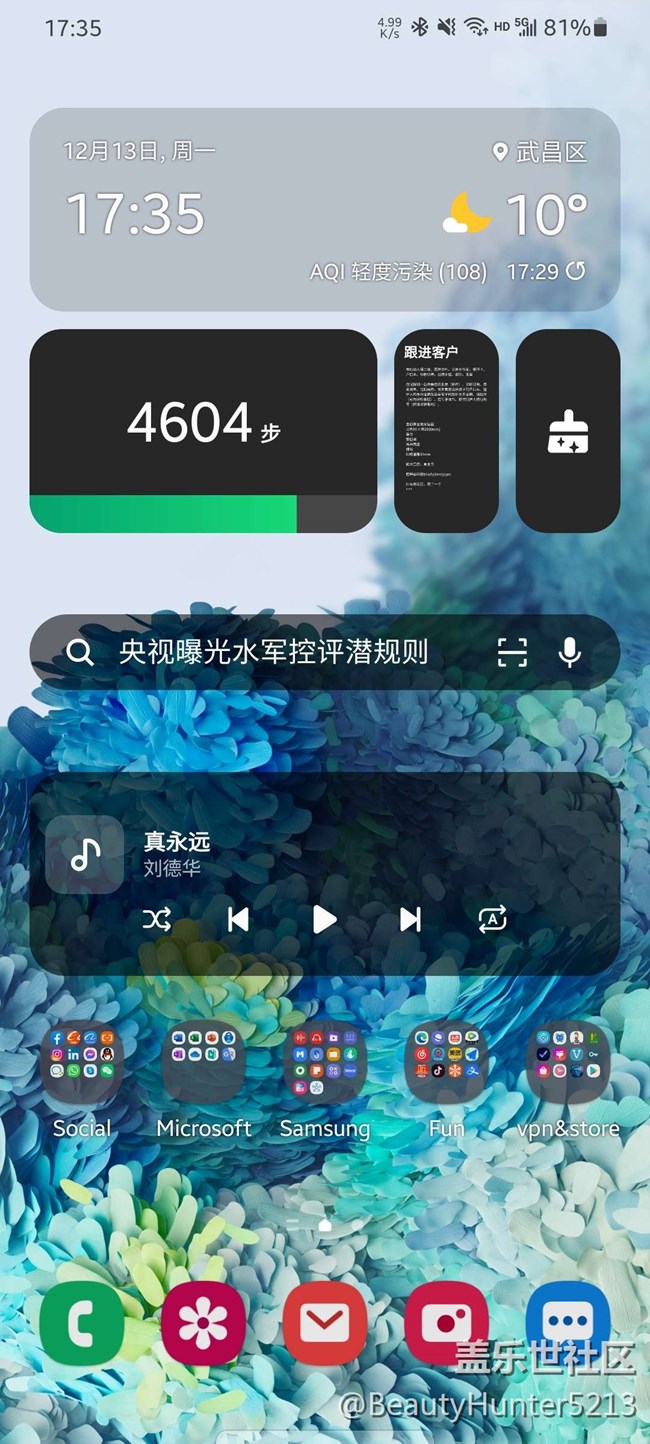The width and height of the screenshot is (650, 1444).
Task: Refresh the weather widget
Action: tap(576, 271)
